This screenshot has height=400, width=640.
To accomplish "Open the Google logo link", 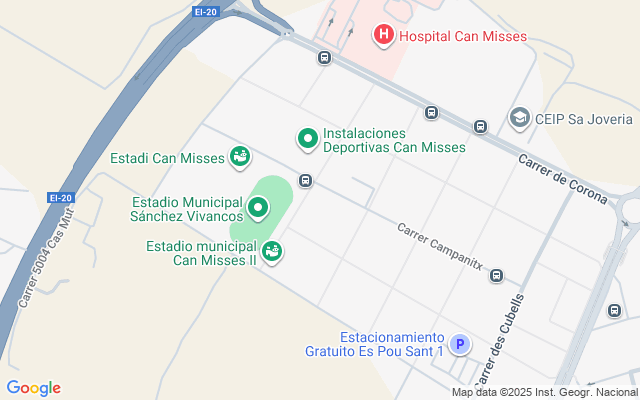I will [x=34, y=388].
